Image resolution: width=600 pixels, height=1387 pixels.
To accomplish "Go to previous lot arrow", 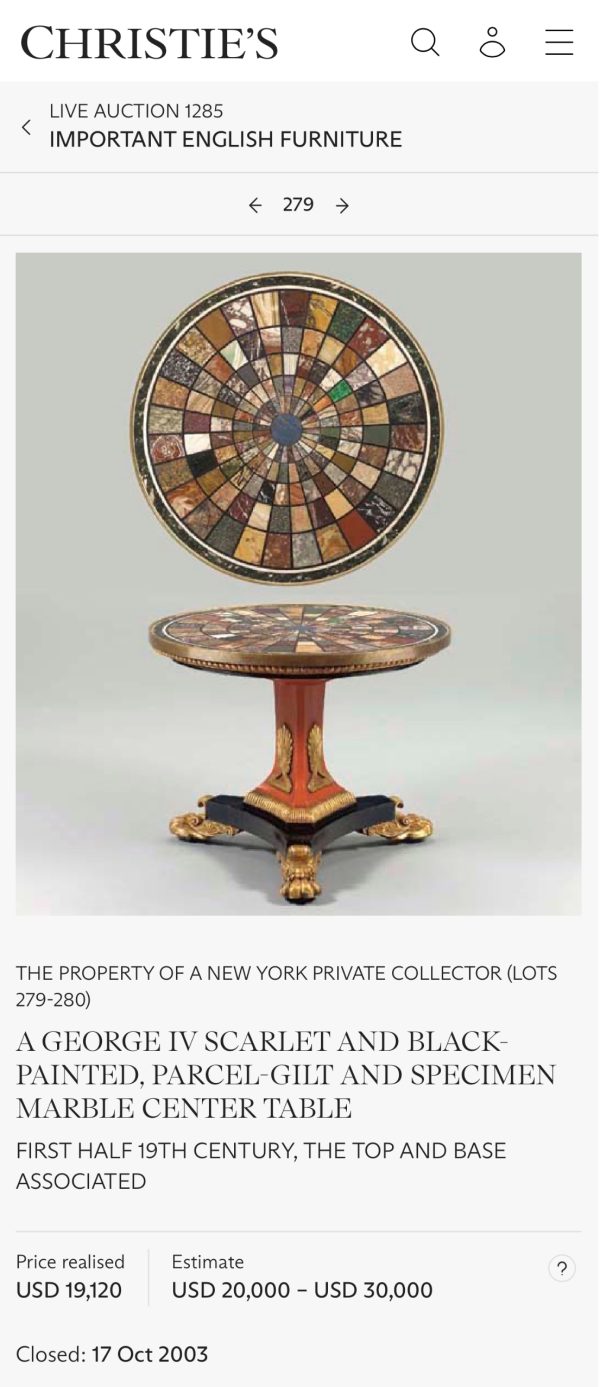I will (x=255, y=205).
